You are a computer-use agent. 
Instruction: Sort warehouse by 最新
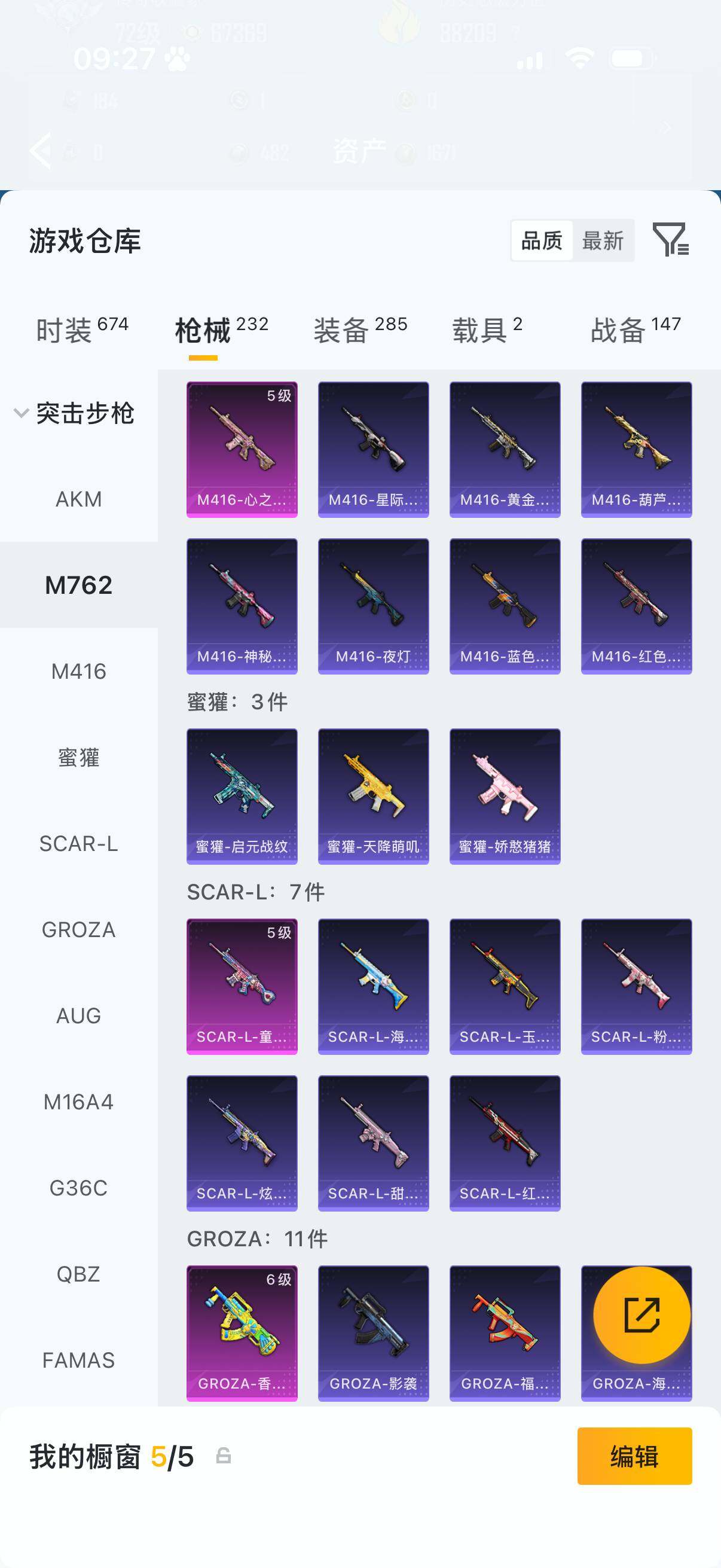click(x=603, y=241)
